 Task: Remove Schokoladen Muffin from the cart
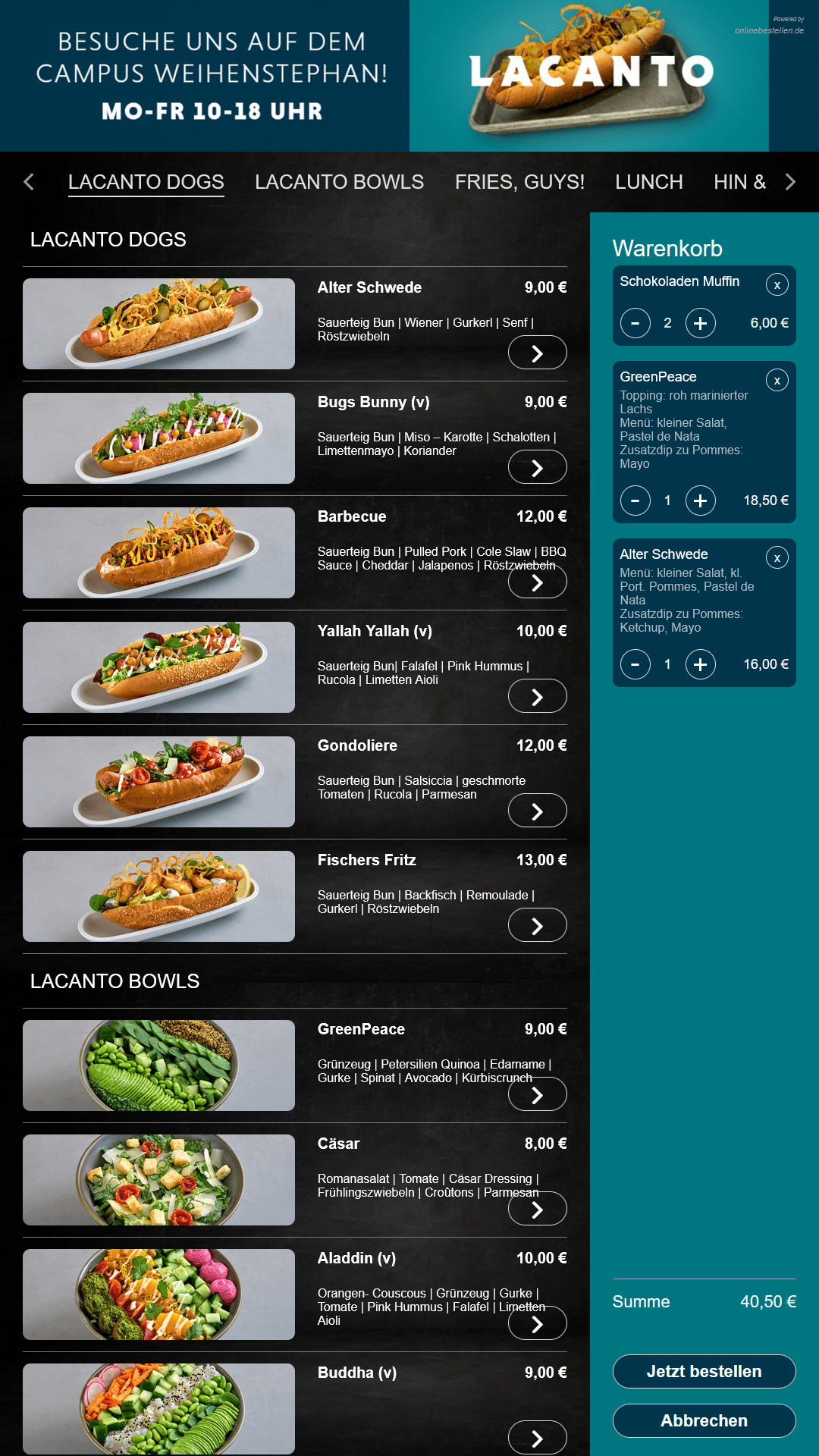(x=777, y=285)
